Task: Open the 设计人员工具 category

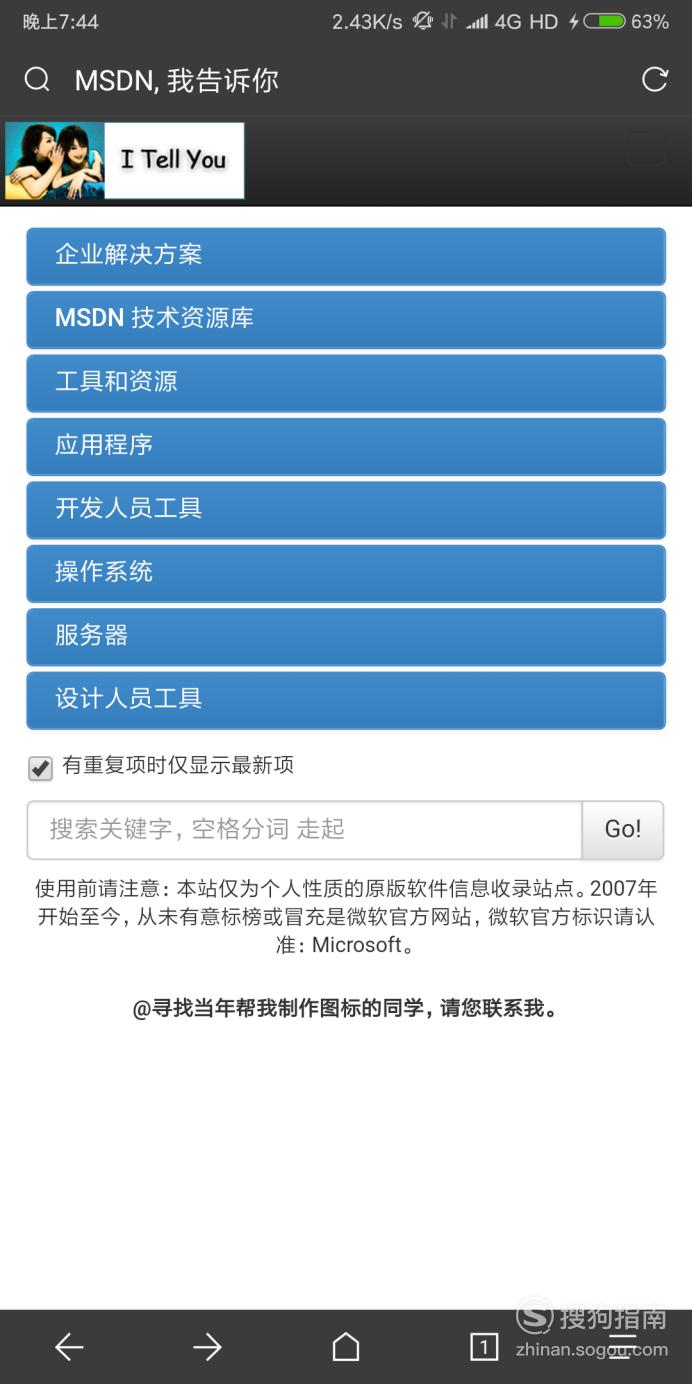Action: click(346, 700)
